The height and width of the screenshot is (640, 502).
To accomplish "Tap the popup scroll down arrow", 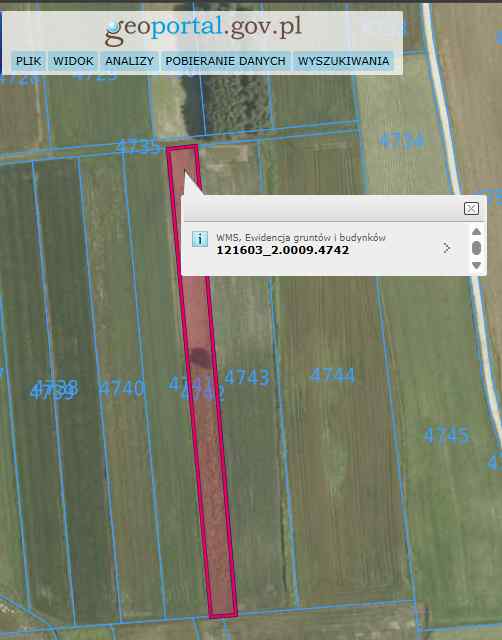I will click(x=476, y=265).
